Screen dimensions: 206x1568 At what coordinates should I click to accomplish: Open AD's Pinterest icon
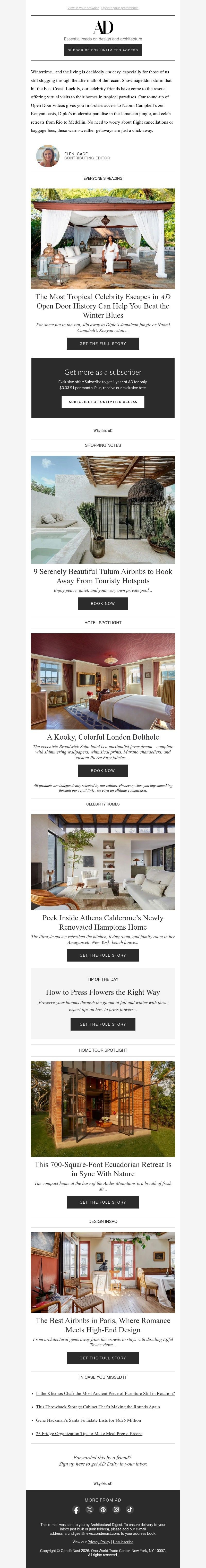pos(103,1510)
